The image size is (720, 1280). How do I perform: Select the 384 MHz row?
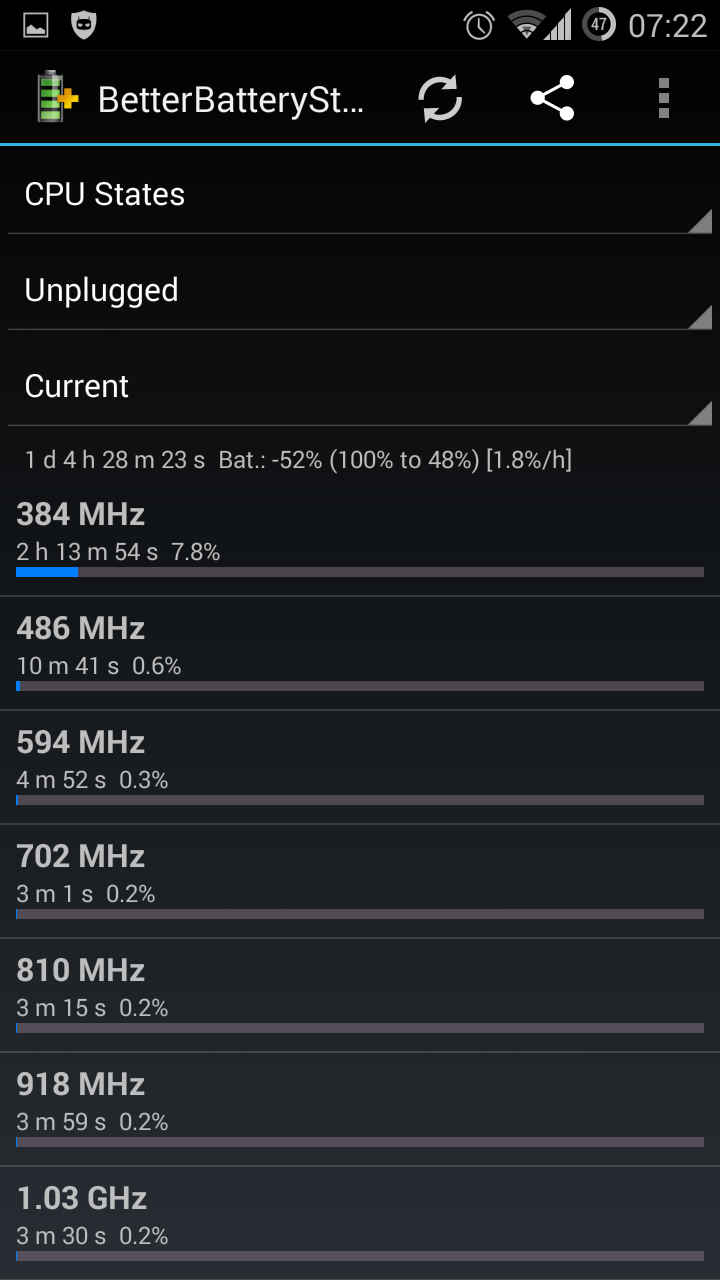point(360,539)
